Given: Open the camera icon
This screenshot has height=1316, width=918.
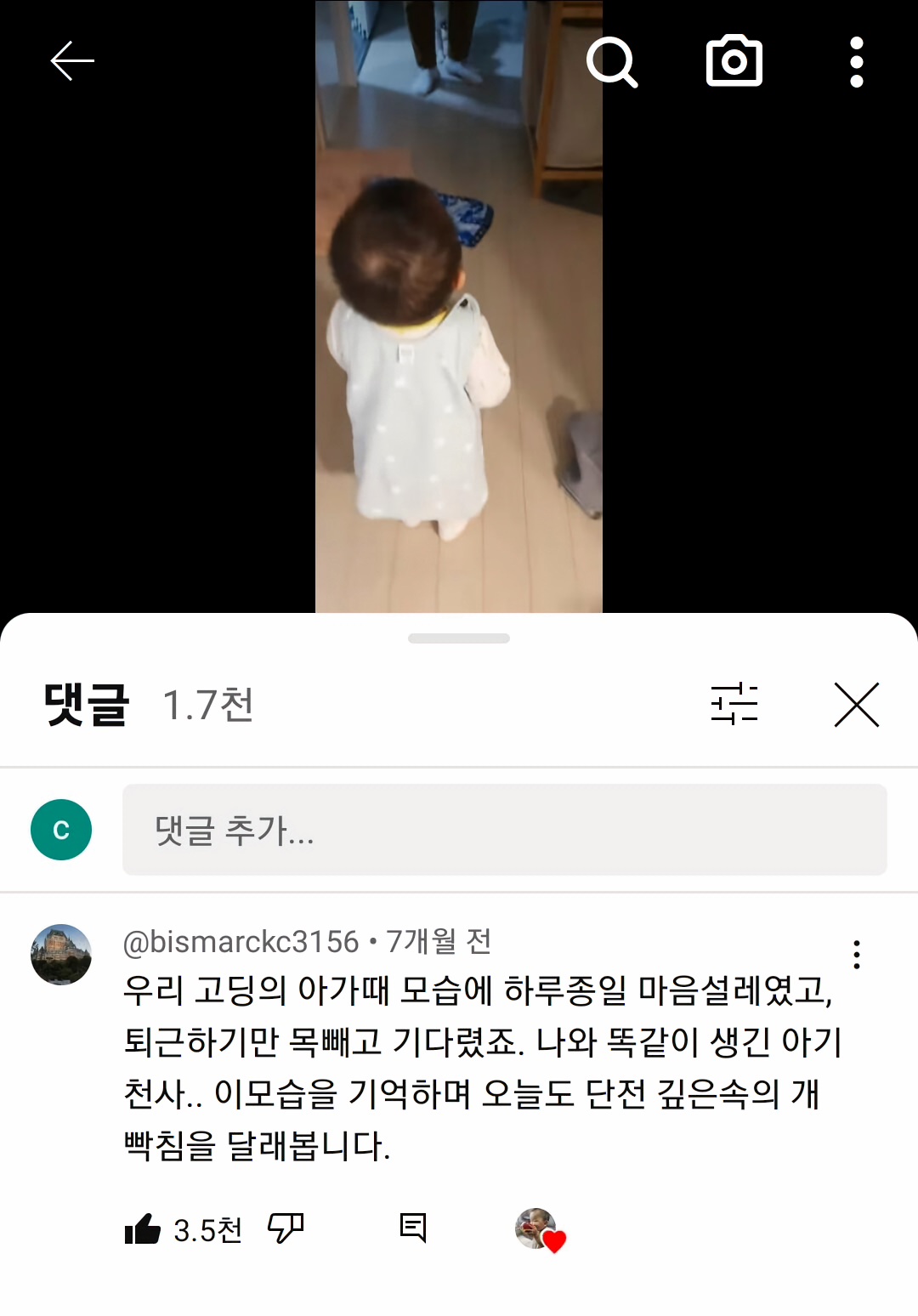Looking at the screenshot, I should pyautogui.click(x=734, y=61).
